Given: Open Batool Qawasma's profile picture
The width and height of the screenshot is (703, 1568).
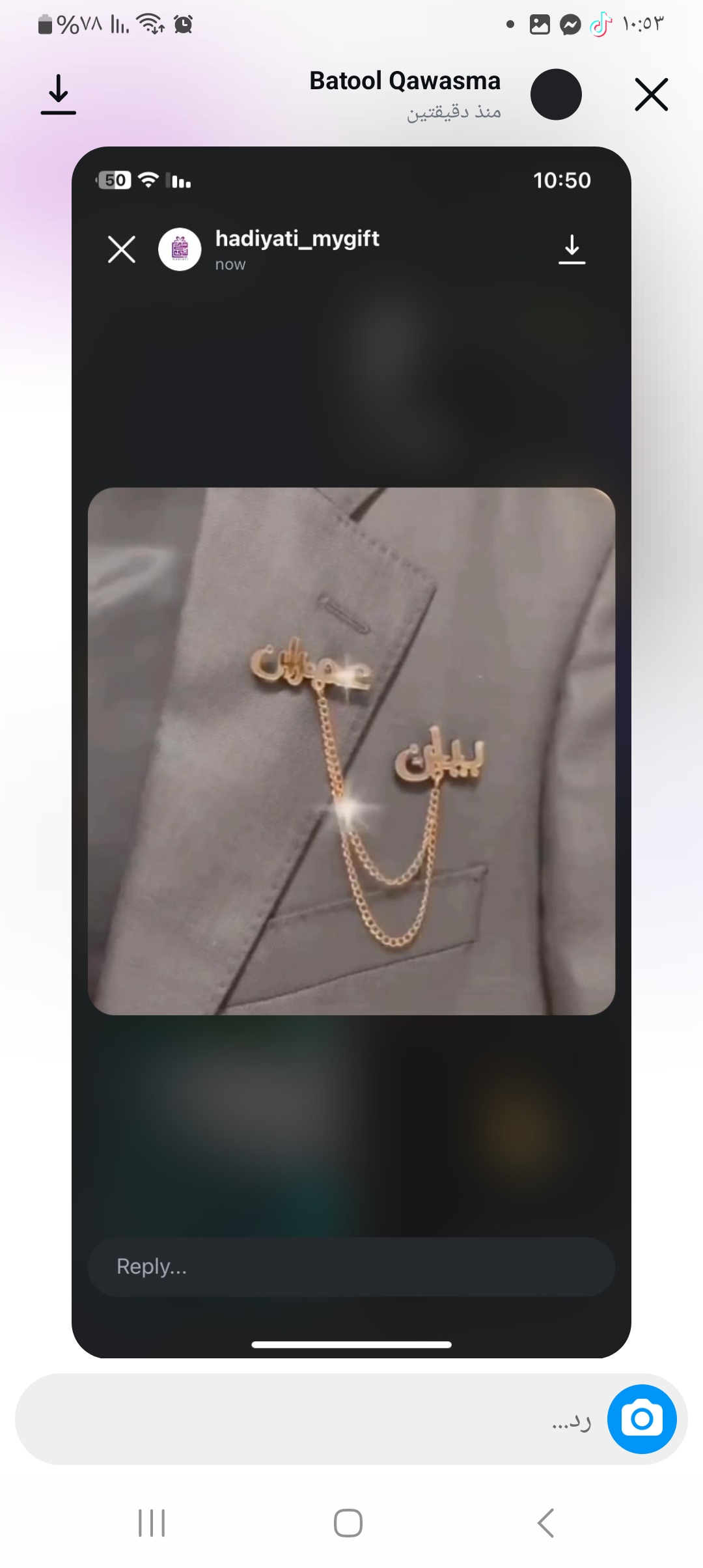Looking at the screenshot, I should pyautogui.click(x=556, y=94).
